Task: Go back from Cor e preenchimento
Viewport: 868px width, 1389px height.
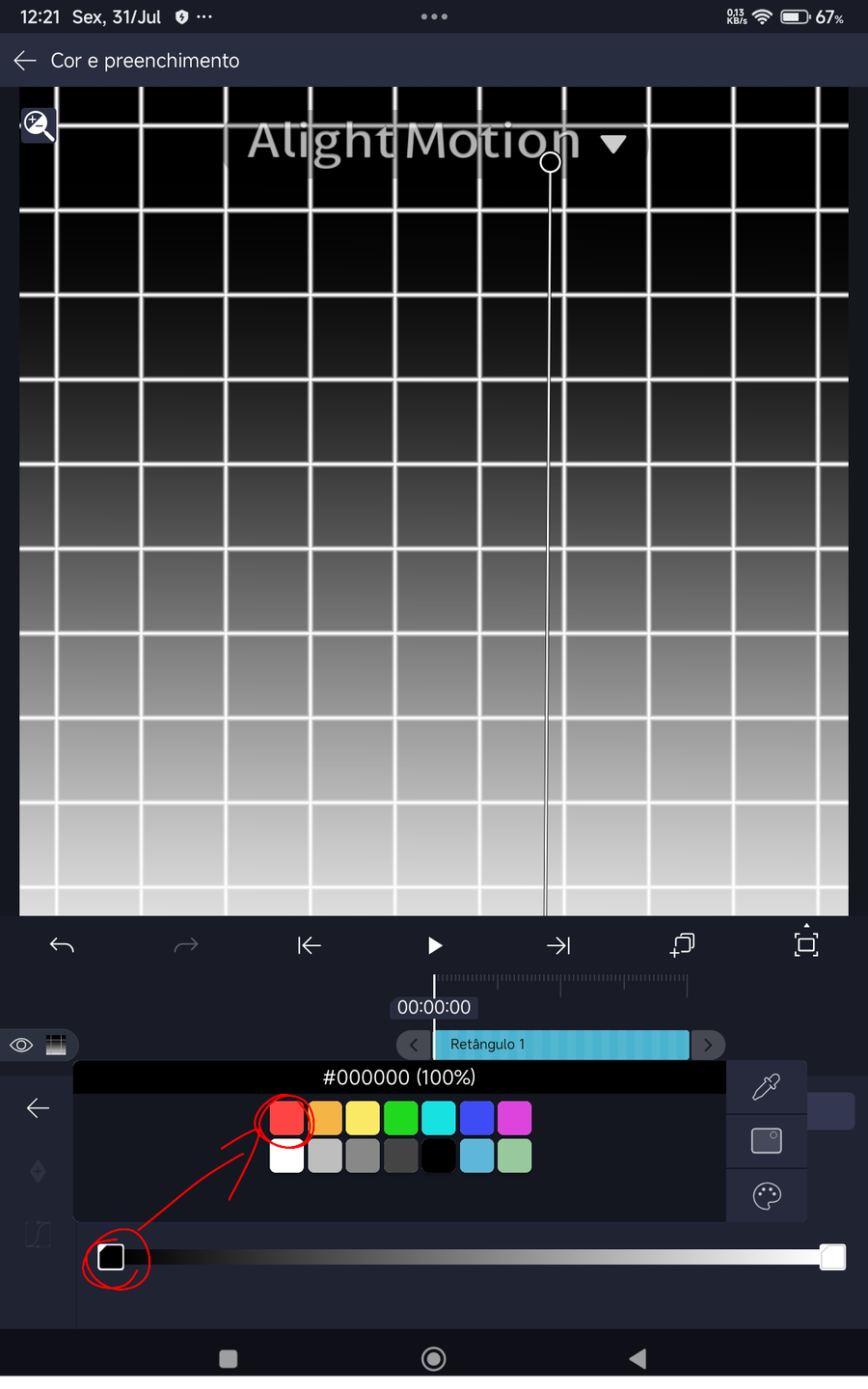Action: [25, 61]
